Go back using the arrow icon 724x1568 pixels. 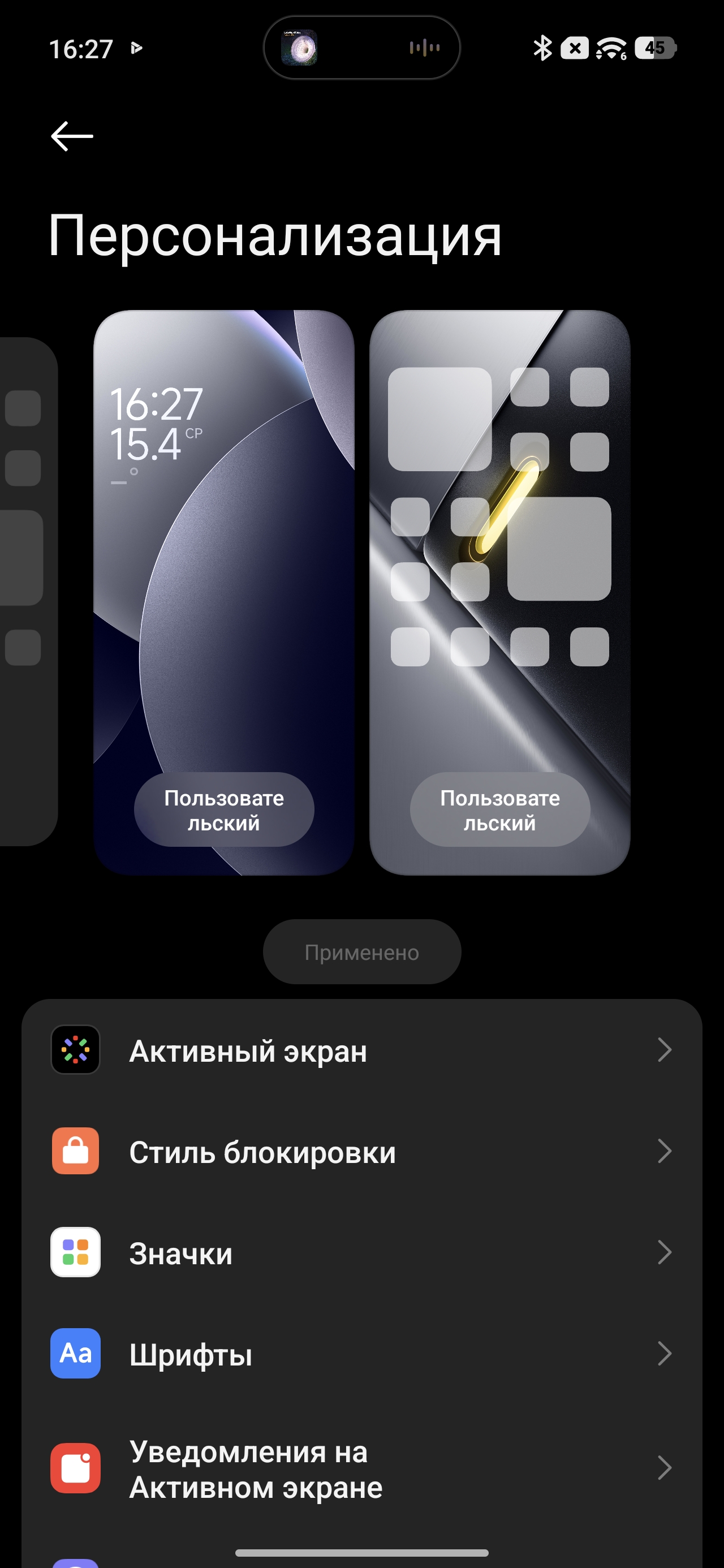(72, 136)
